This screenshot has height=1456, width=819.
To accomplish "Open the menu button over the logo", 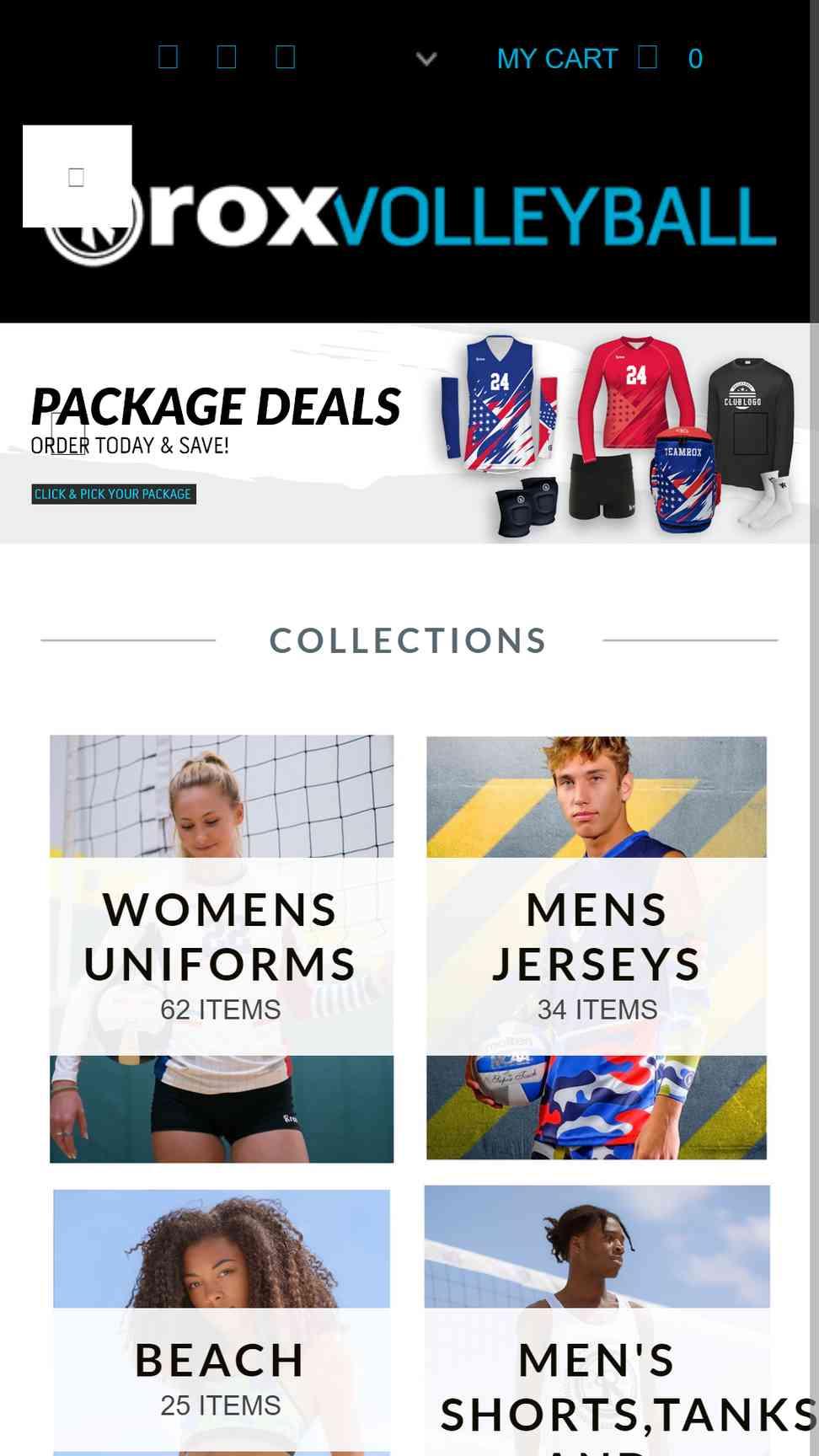I will click(x=77, y=176).
